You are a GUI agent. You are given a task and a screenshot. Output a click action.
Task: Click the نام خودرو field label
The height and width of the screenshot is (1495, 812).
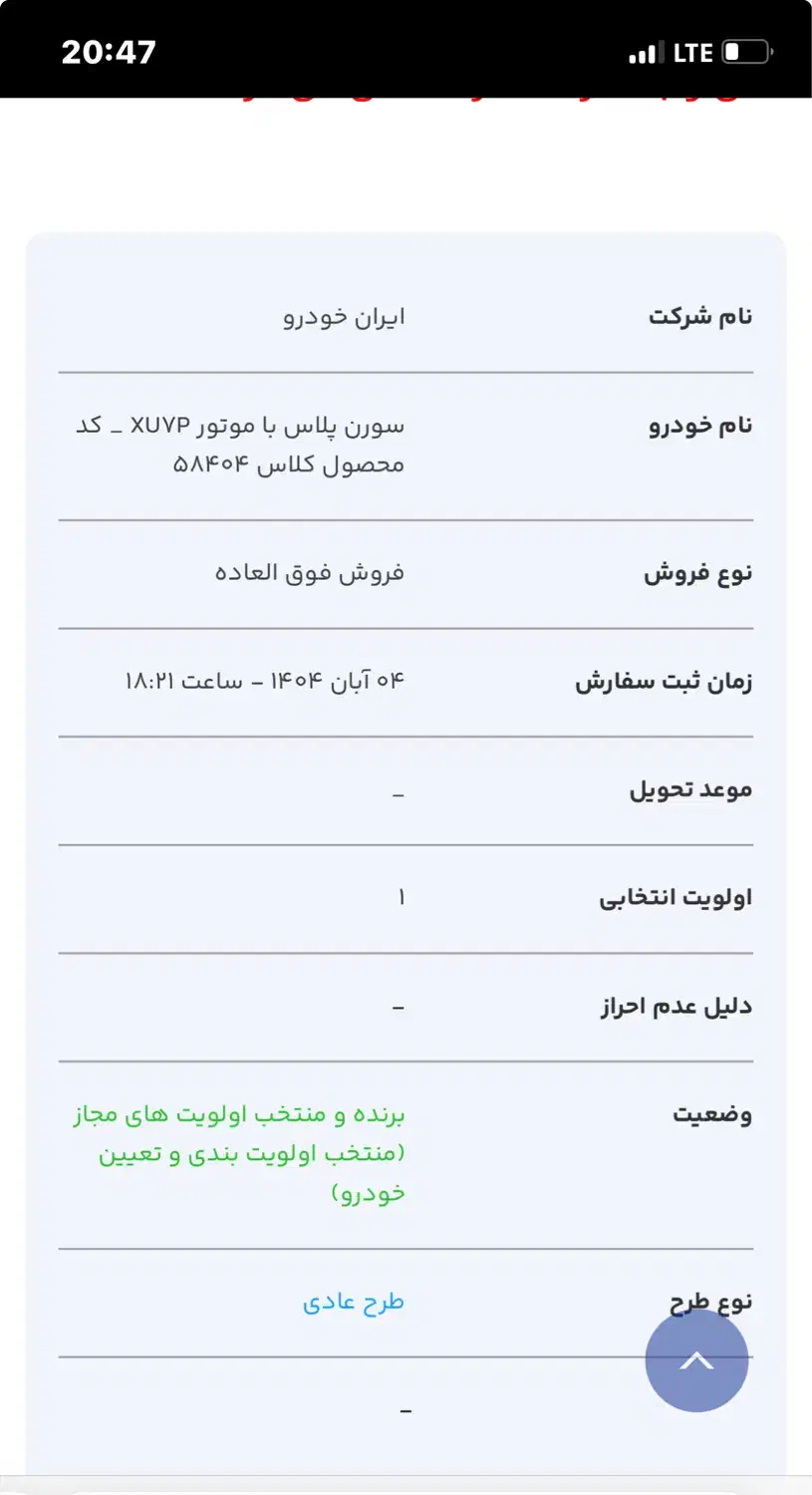699,424
